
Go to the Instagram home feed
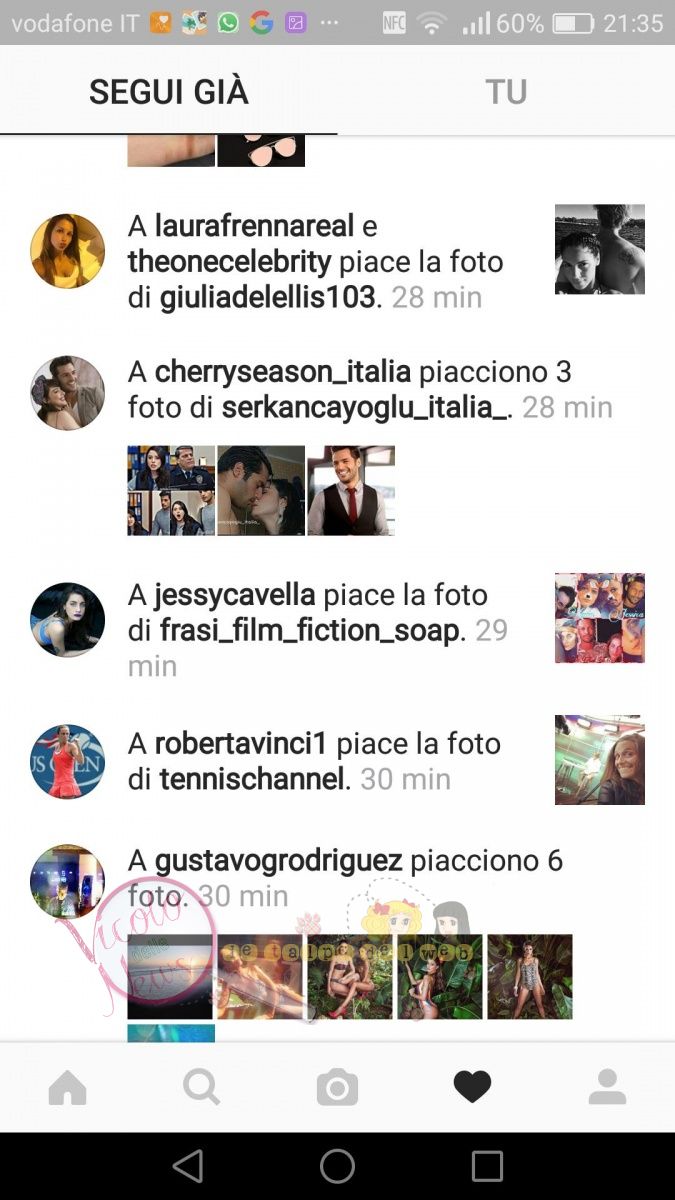[x=67, y=1087]
